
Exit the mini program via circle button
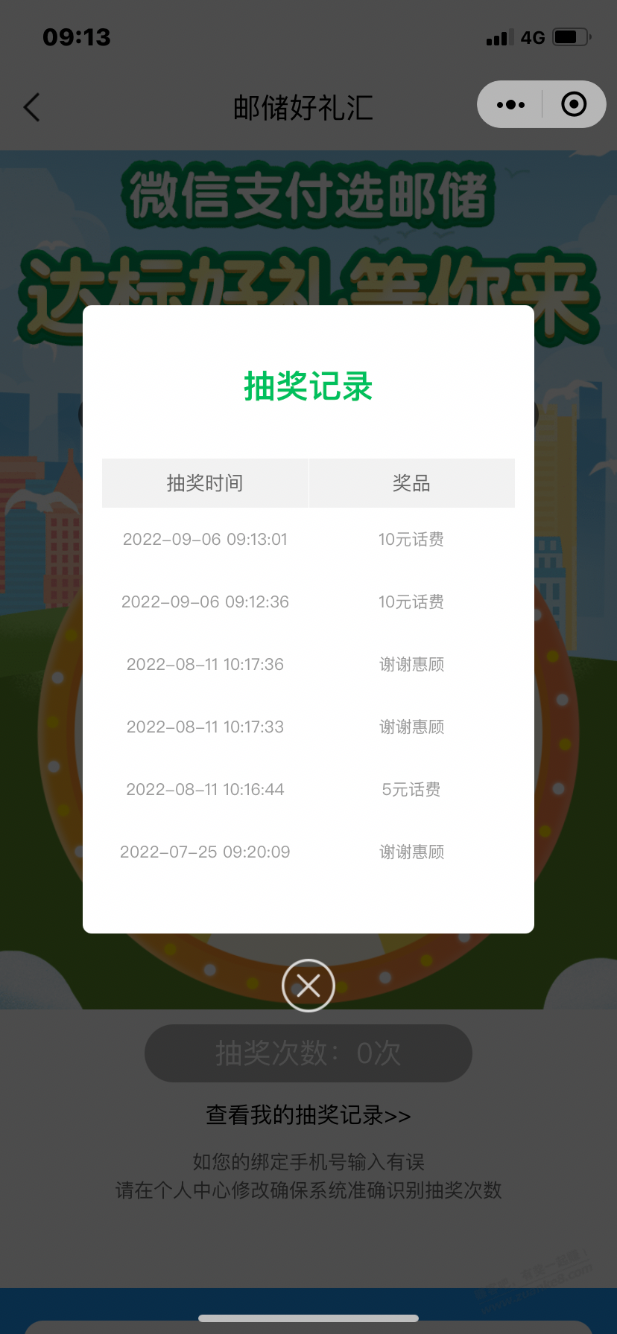tap(574, 105)
